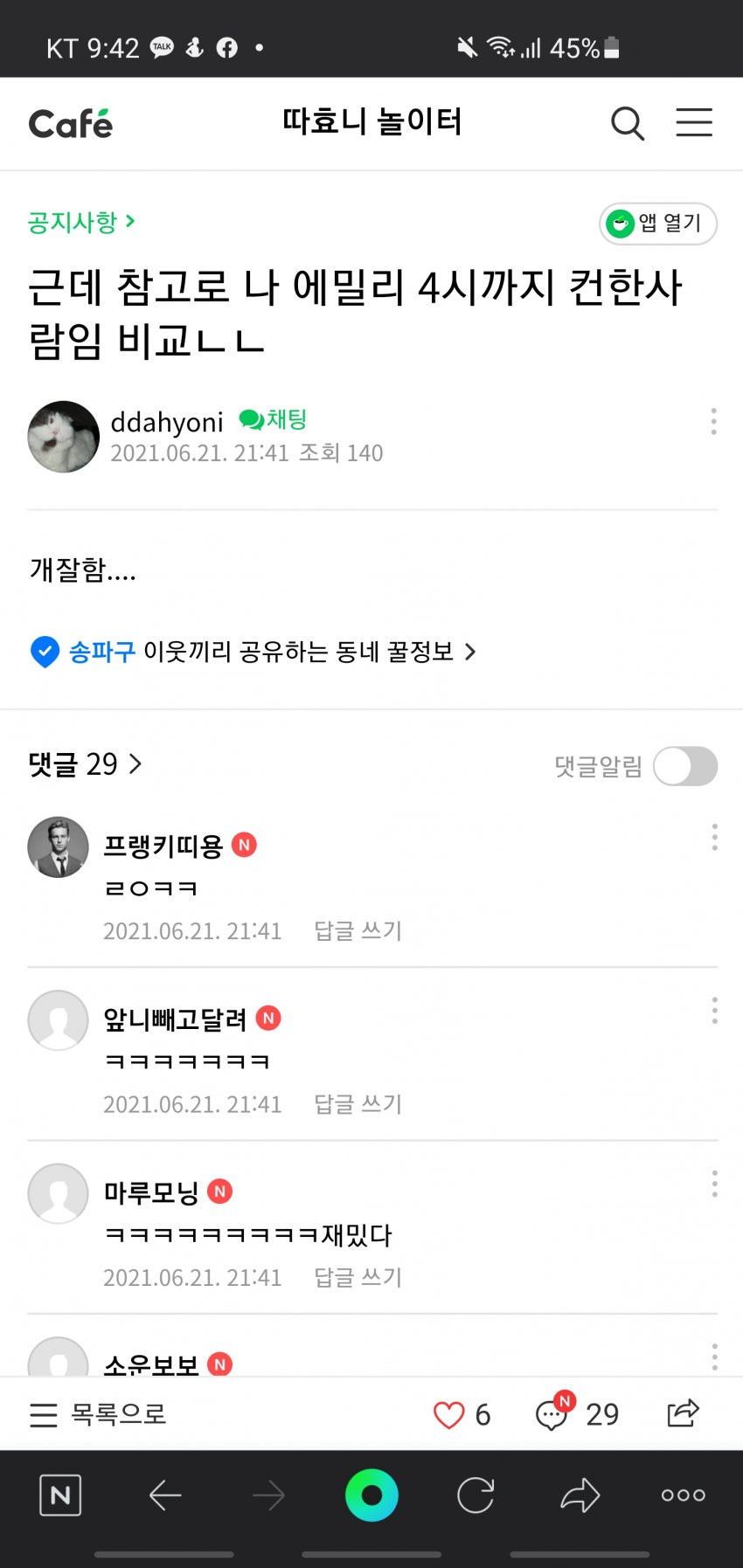743x1568 pixels.
Task: Open post overflow menu beside ddahyoni
Action: point(713,421)
